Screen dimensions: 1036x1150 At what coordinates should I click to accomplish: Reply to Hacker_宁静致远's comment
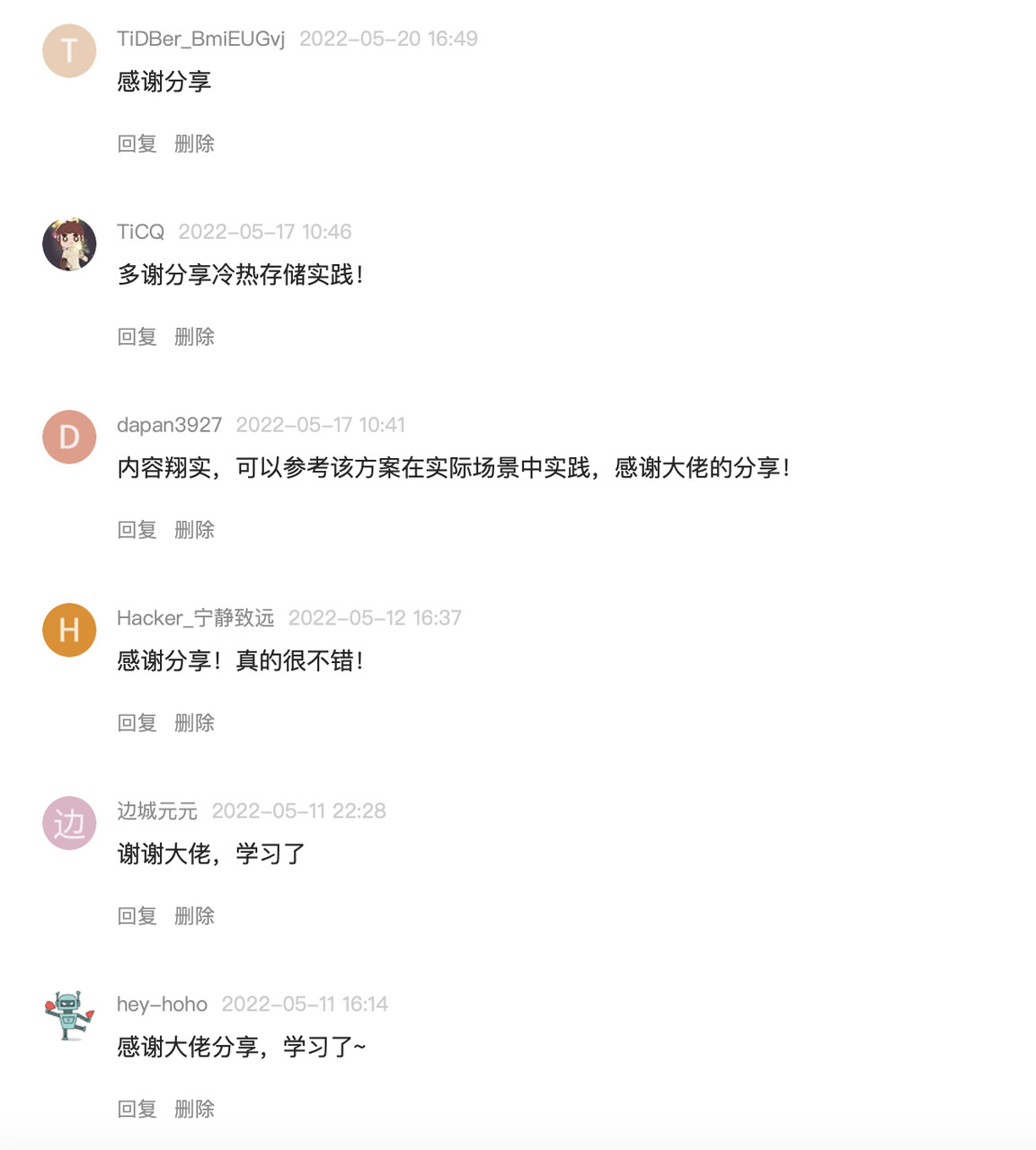click(x=137, y=723)
